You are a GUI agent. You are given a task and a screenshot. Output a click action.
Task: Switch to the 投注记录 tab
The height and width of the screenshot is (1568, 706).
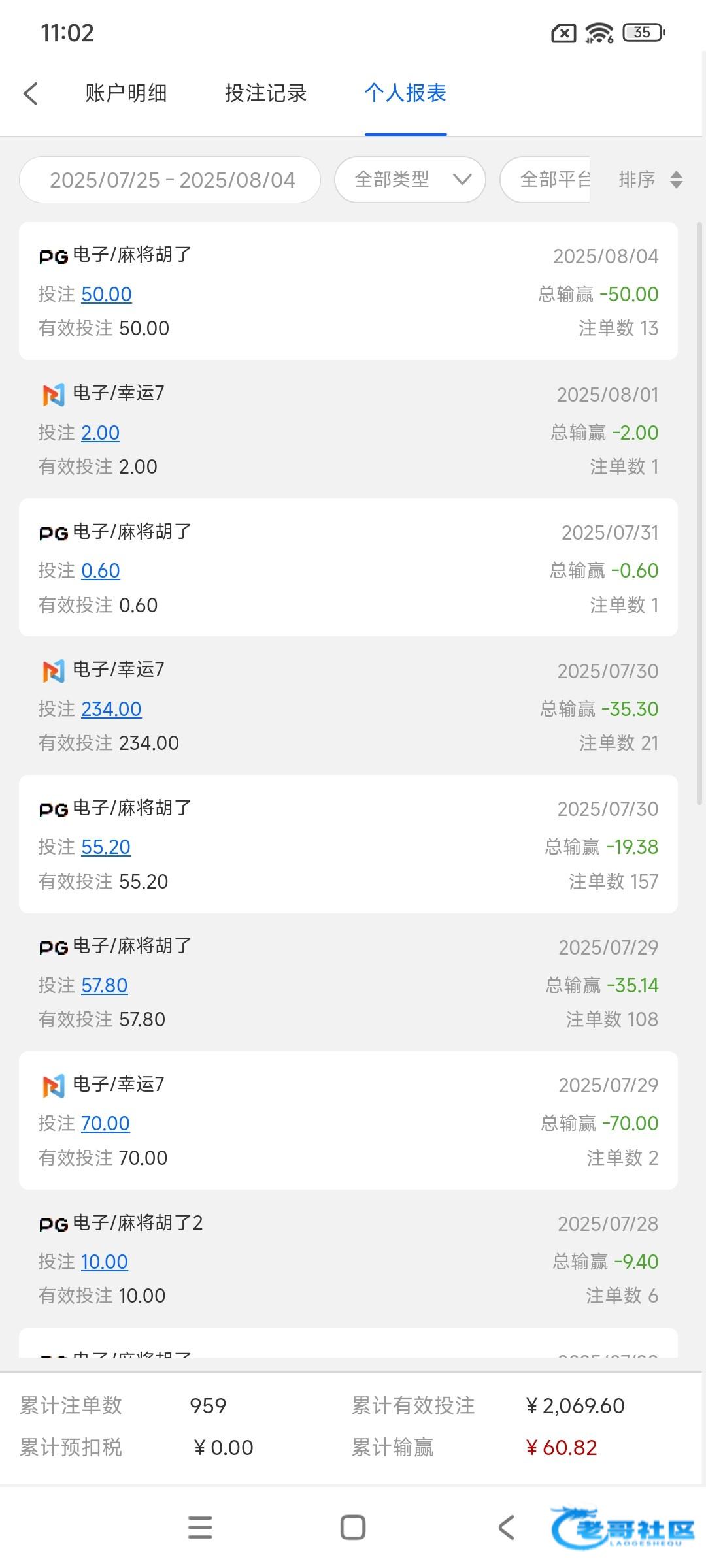pos(265,93)
